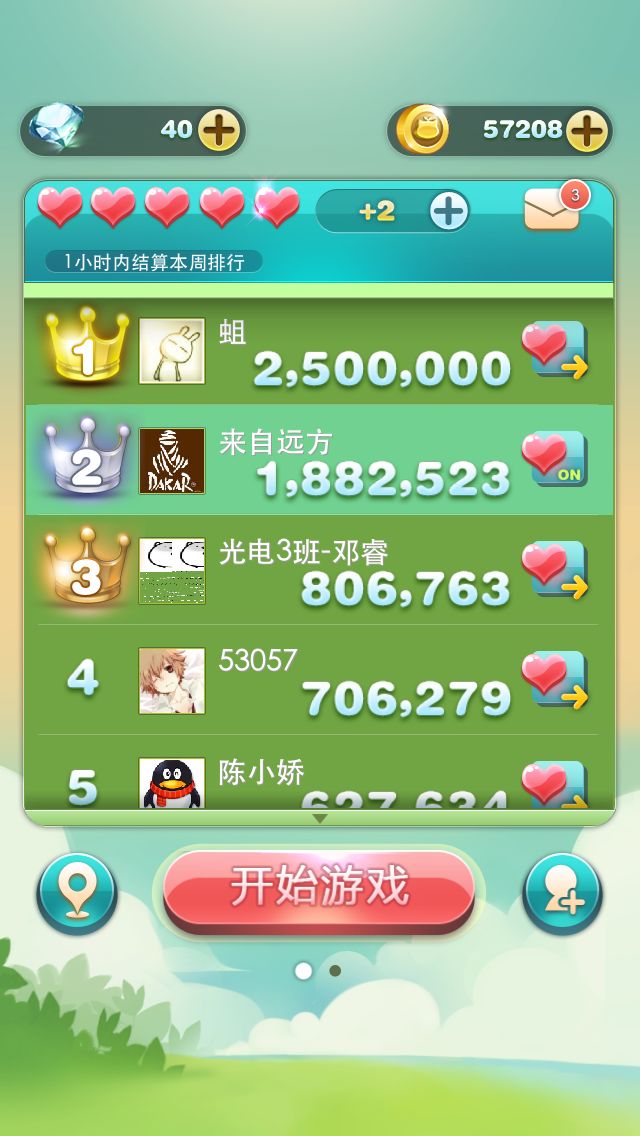640x1136 pixels.
Task: Send a heart to 光电3班-邓睿
Action: pos(555,570)
